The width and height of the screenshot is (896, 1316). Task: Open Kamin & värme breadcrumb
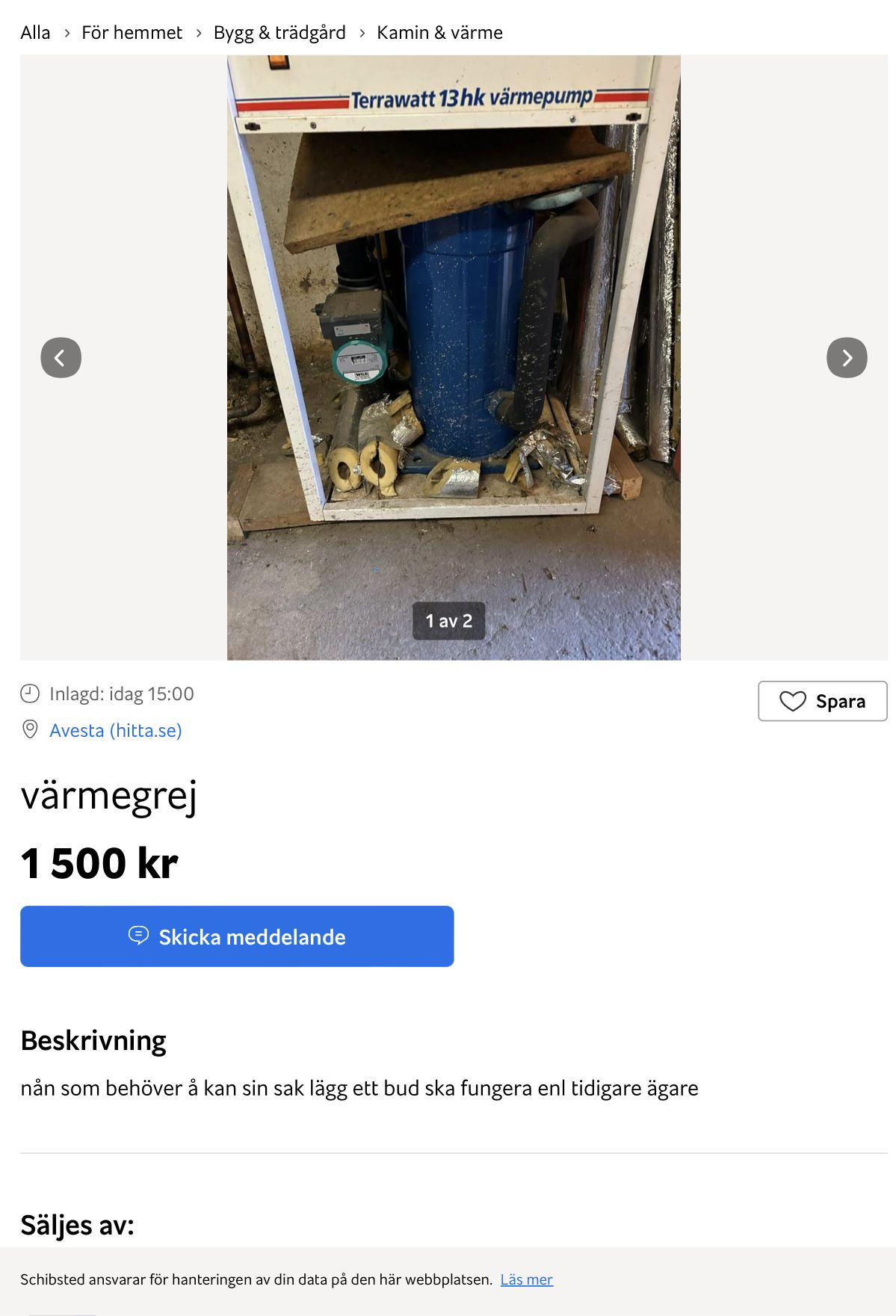click(439, 33)
